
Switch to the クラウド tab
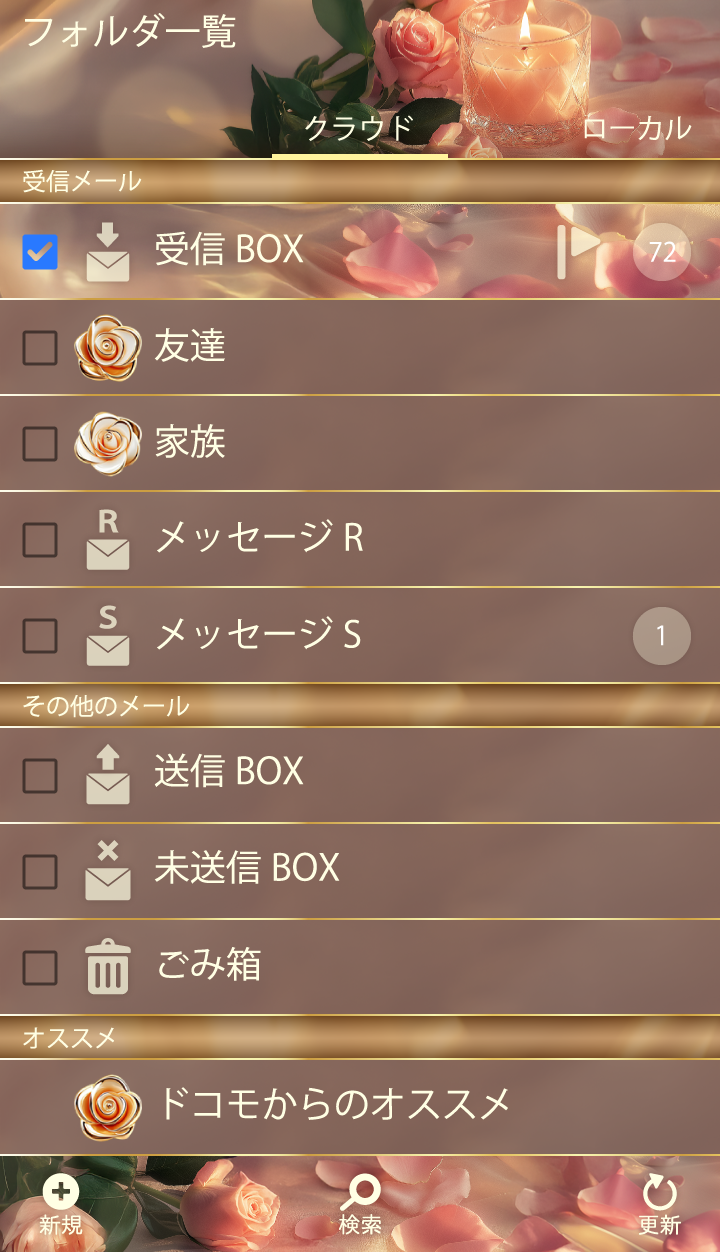pyautogui.click(x=359, y=128)
